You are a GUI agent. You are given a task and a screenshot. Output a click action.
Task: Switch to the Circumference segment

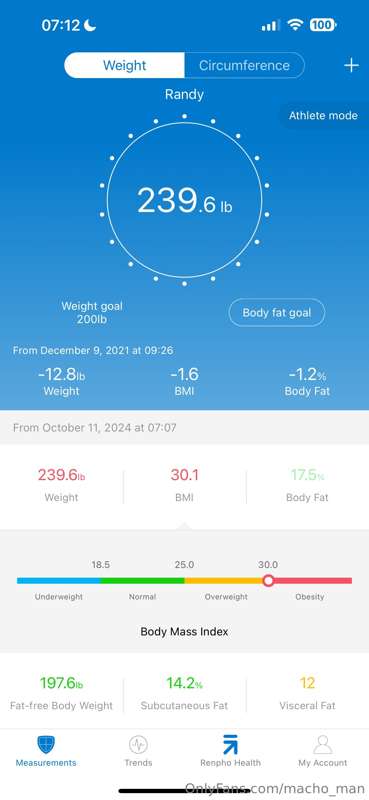click(244, 65)
